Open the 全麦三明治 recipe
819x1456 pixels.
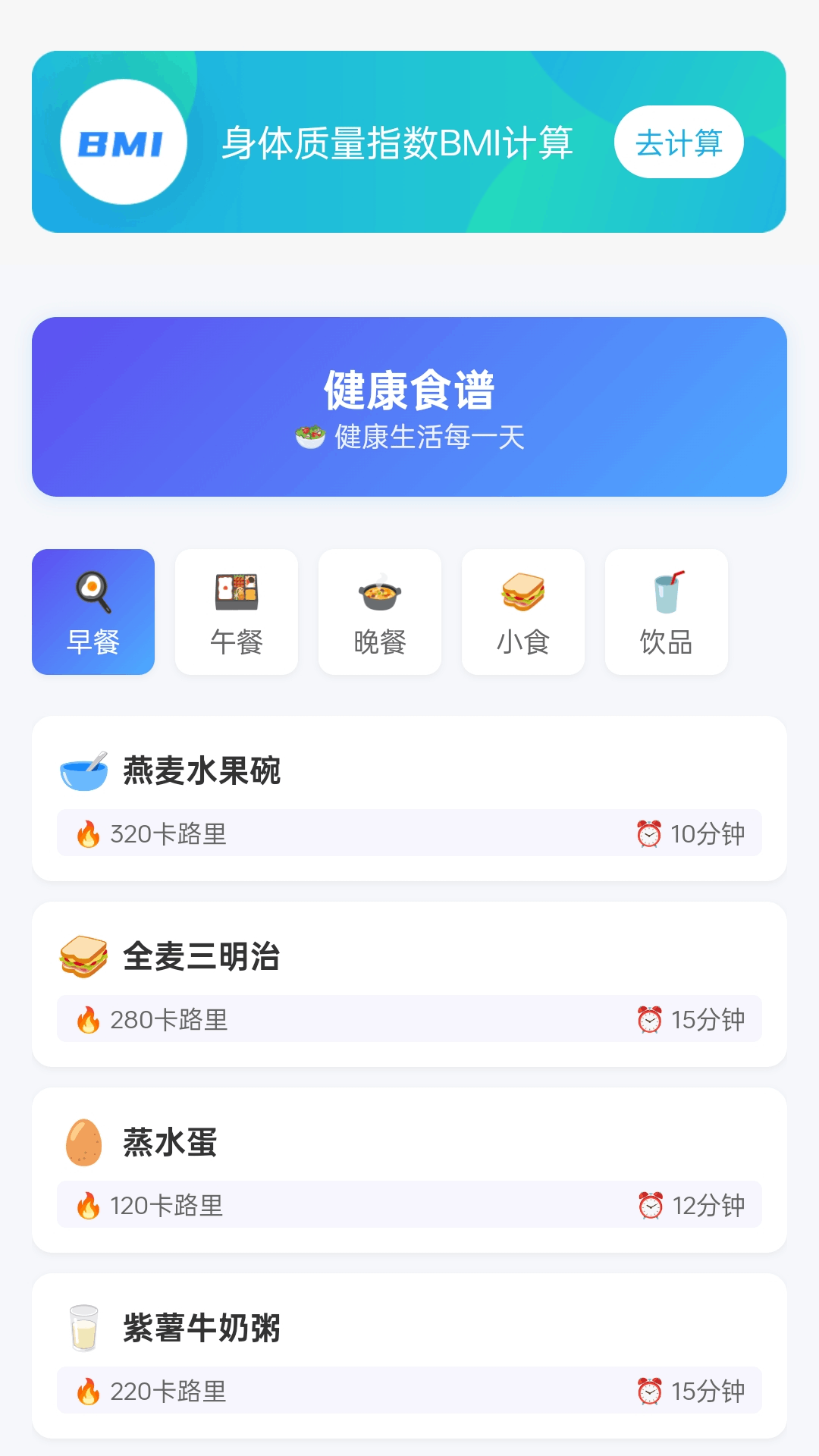[x=409, y=984]
